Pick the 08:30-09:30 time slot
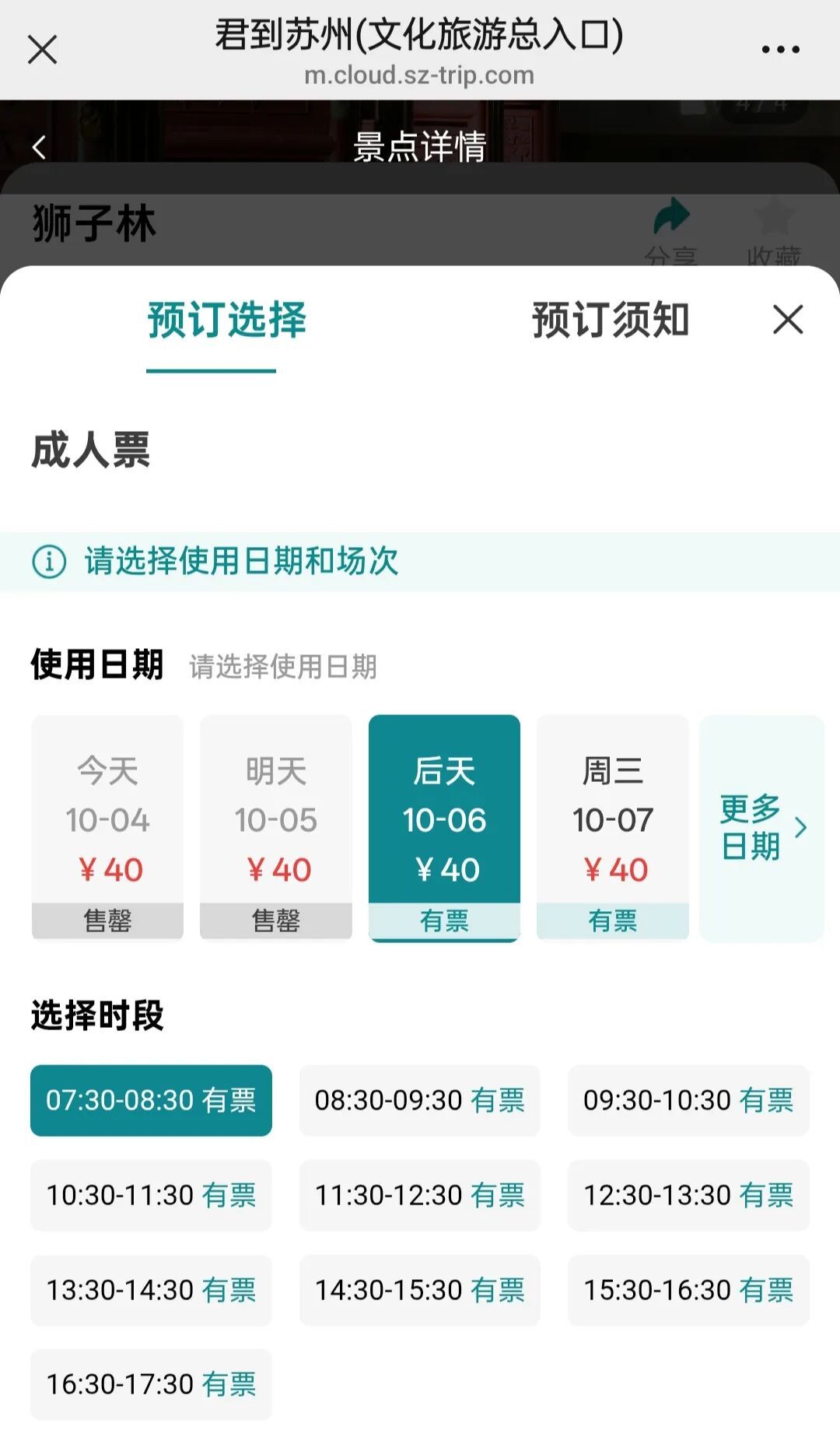The height and width of the screenshot is (1441, 840). click(x=420, y=1100)
